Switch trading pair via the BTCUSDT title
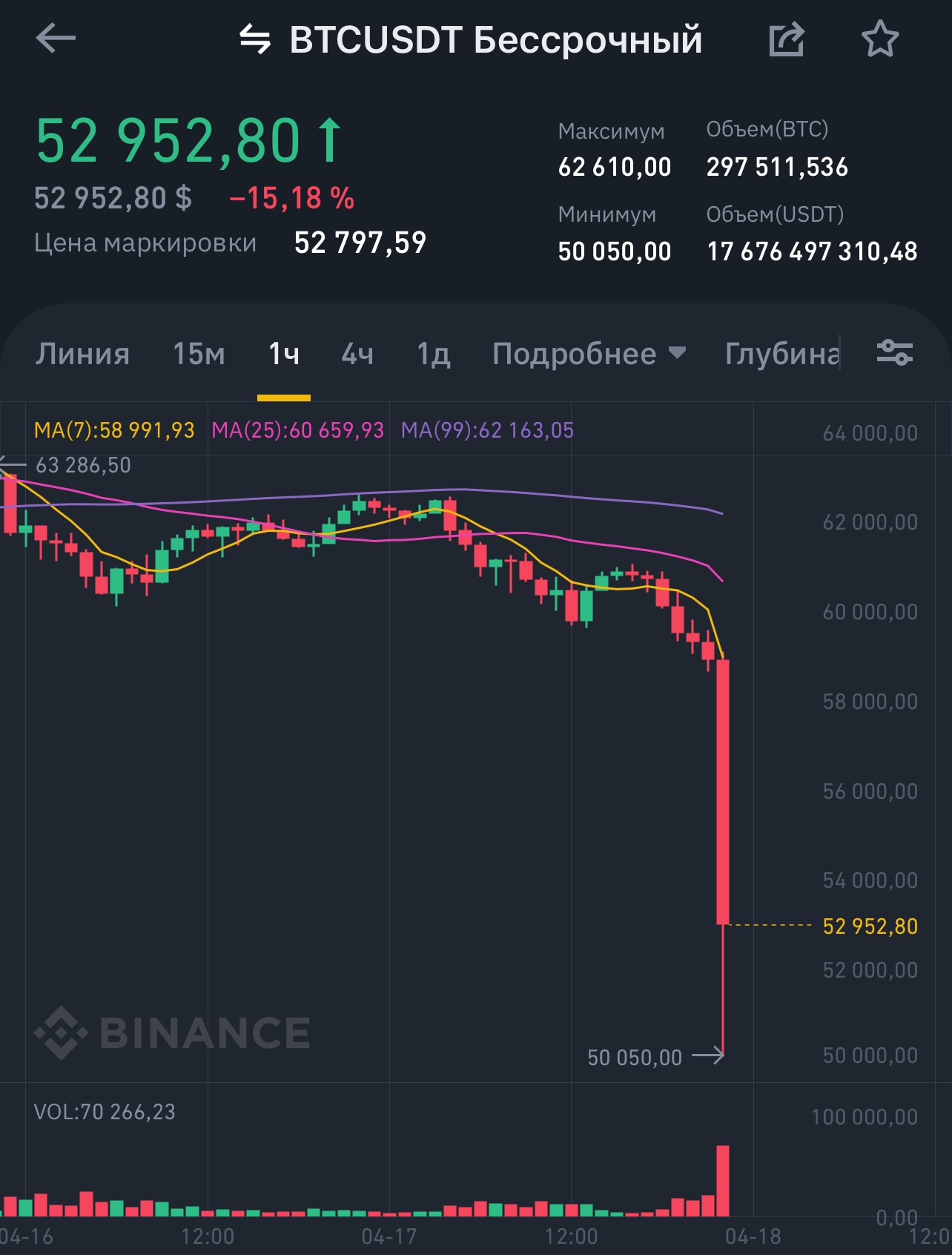 coord(471,39)
